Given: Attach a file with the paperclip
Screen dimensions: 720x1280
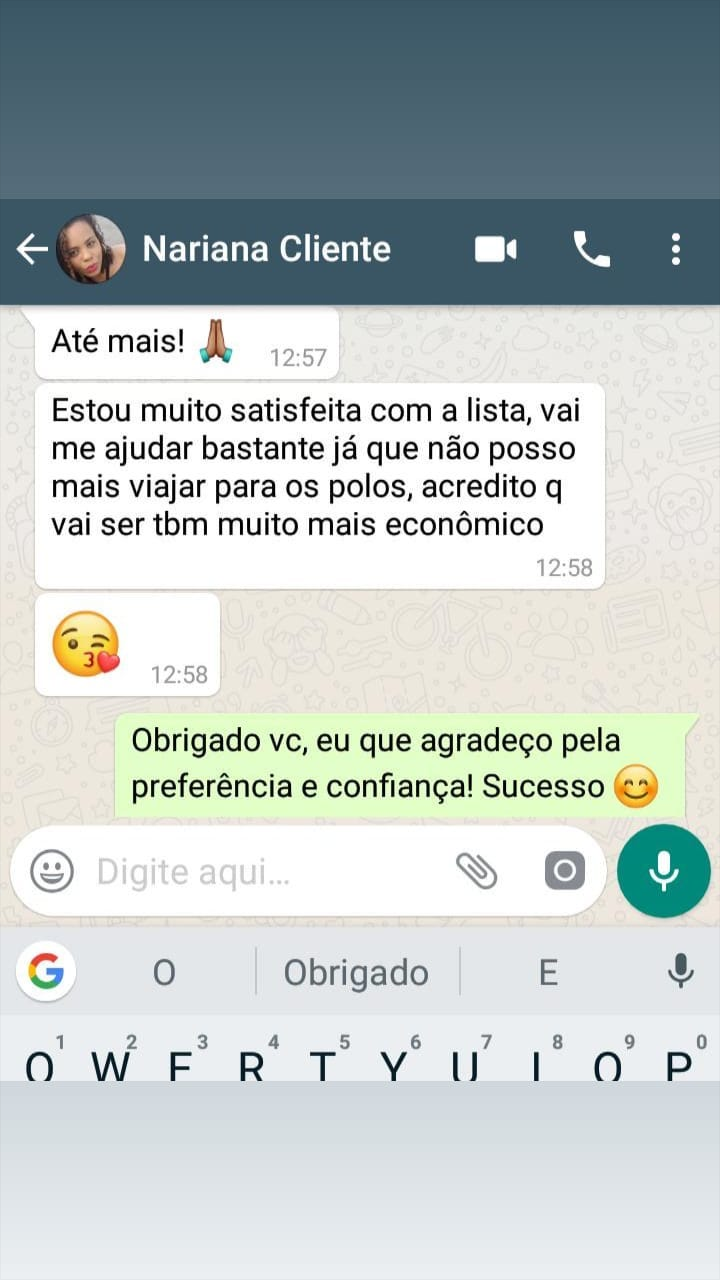Looking at the screenshot, I should pyautogui.click(x=477, y=871).
